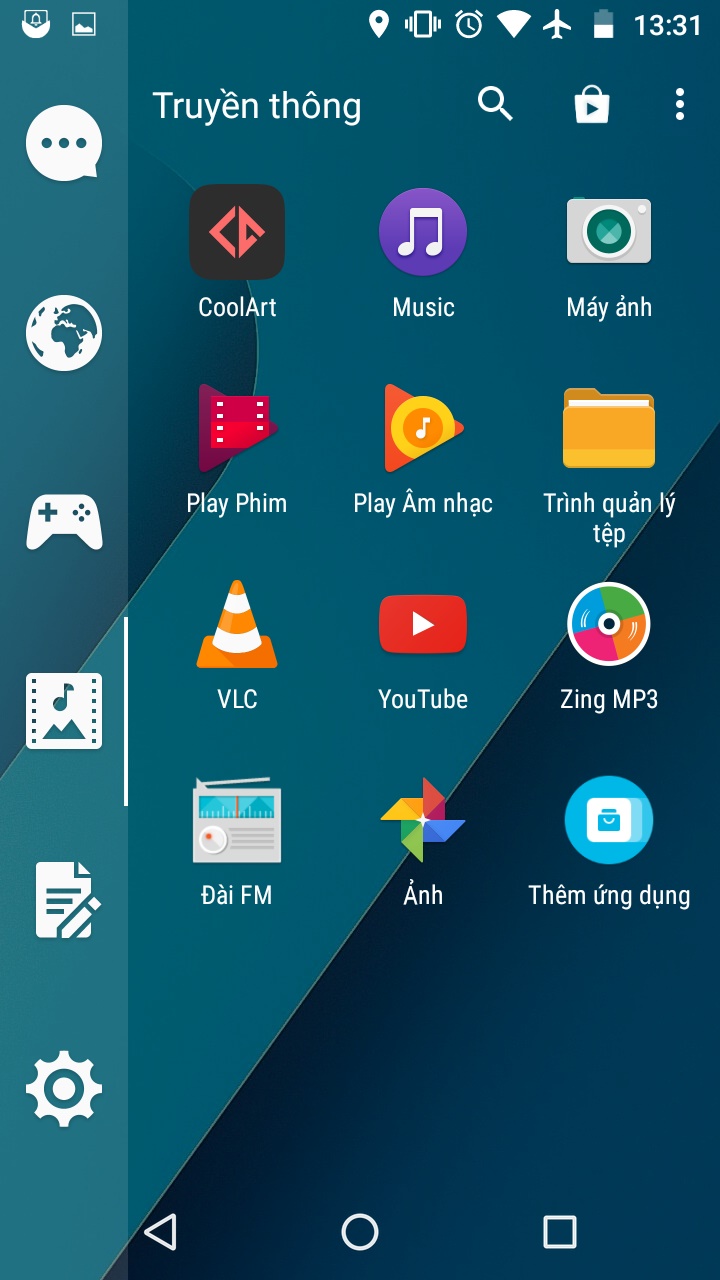Image resolution: width=720 pixels, height=1280 pixels.
Task: Launch the CoolArt app
Action: pyautogui.click(x=237, y=232)
